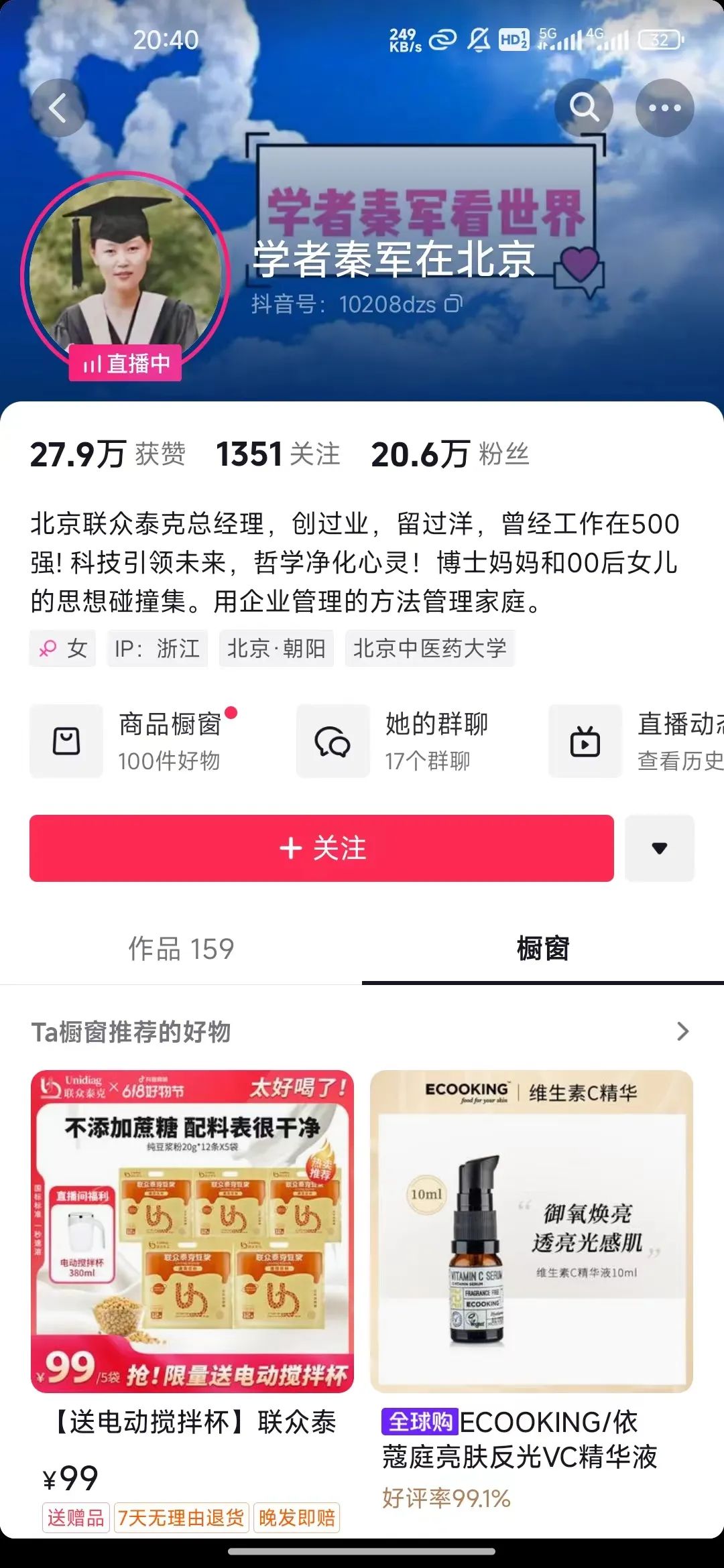Copy the Douyin ID 10208dzs
This screenshot has width=724, height=1568.
(x=455, y=304)
